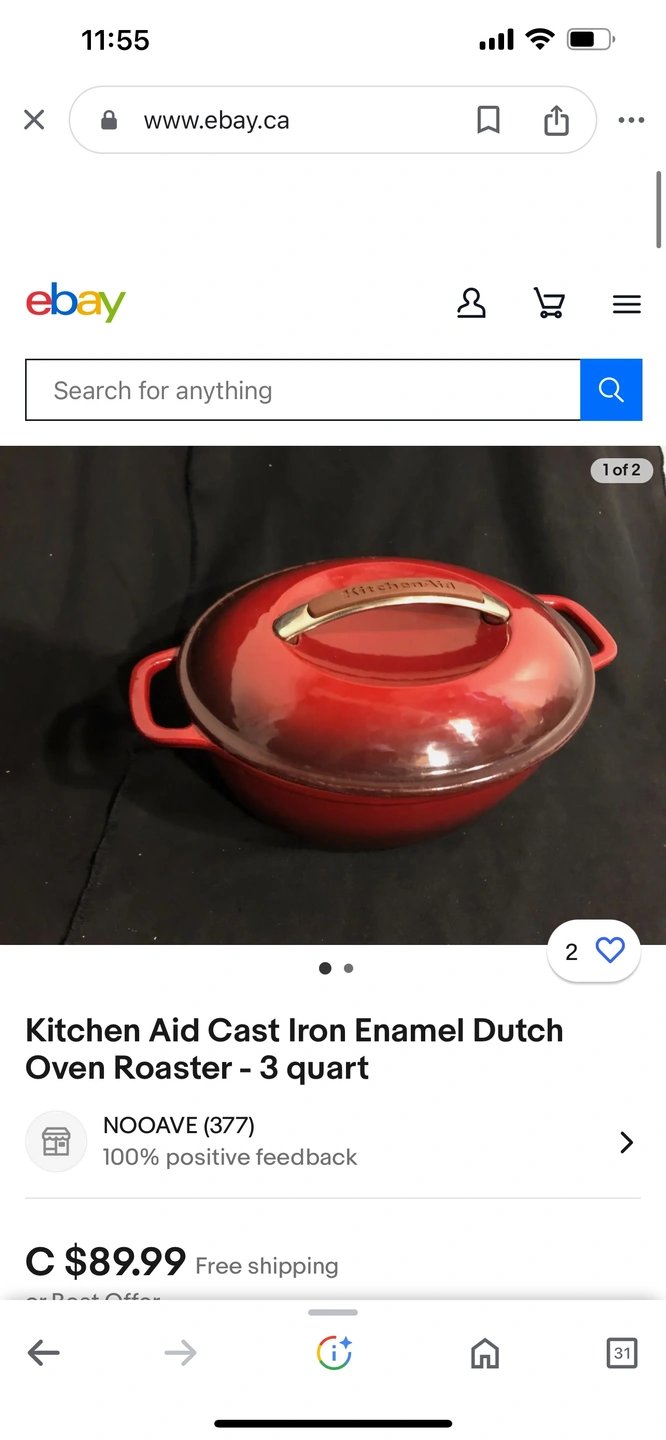666x1440 pixels.
Task: Open seller NOOAVE's profile row
Action: pos(333,1142)
